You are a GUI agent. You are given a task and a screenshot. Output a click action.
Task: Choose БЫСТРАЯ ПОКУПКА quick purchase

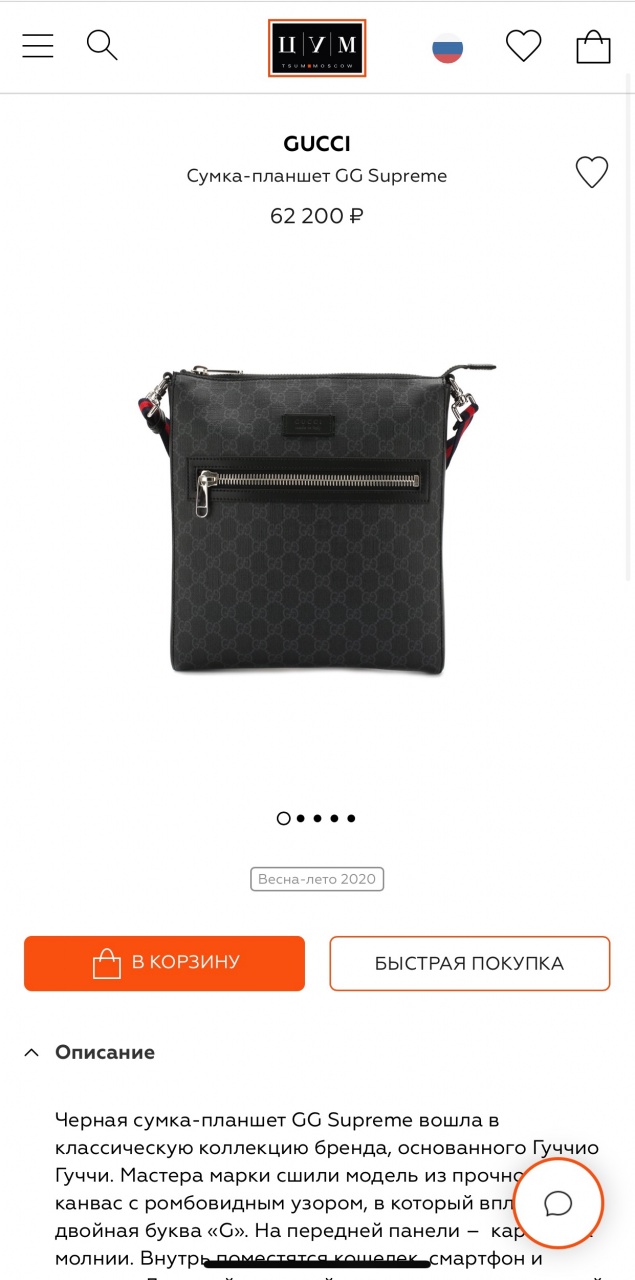point(469,963)
